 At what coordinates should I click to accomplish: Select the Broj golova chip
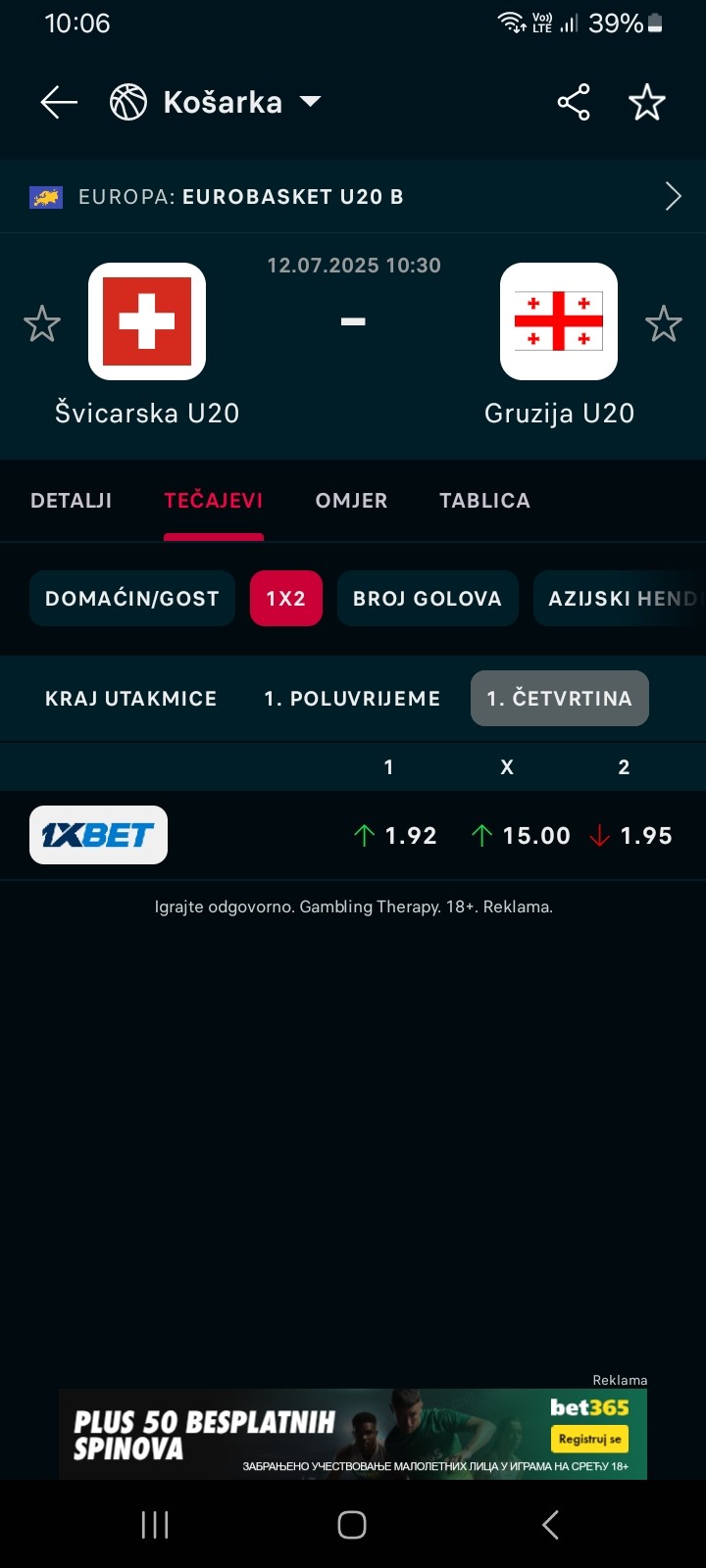pyautogui.click(x=428, y=598)
